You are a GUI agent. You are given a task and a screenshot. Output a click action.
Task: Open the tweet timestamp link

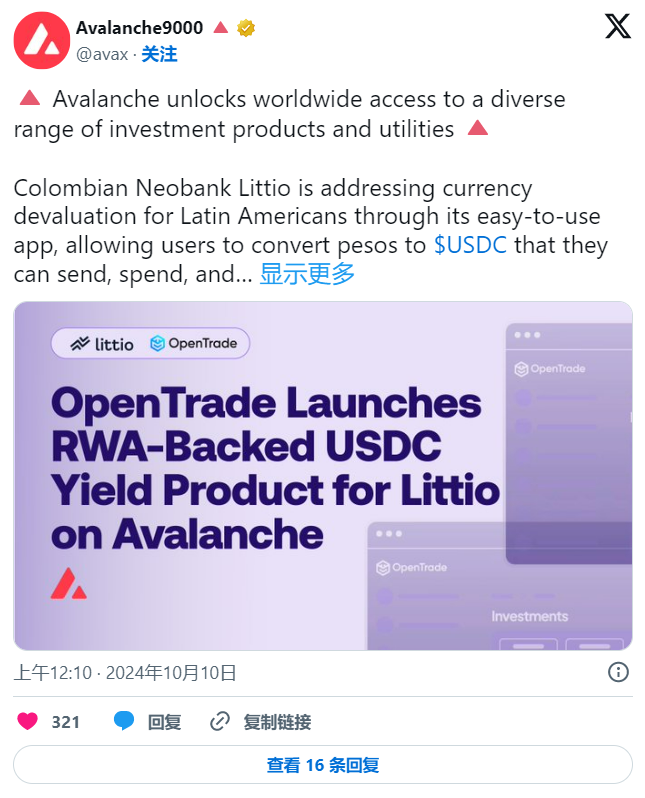pyautogui.click(x=125, y=672)
